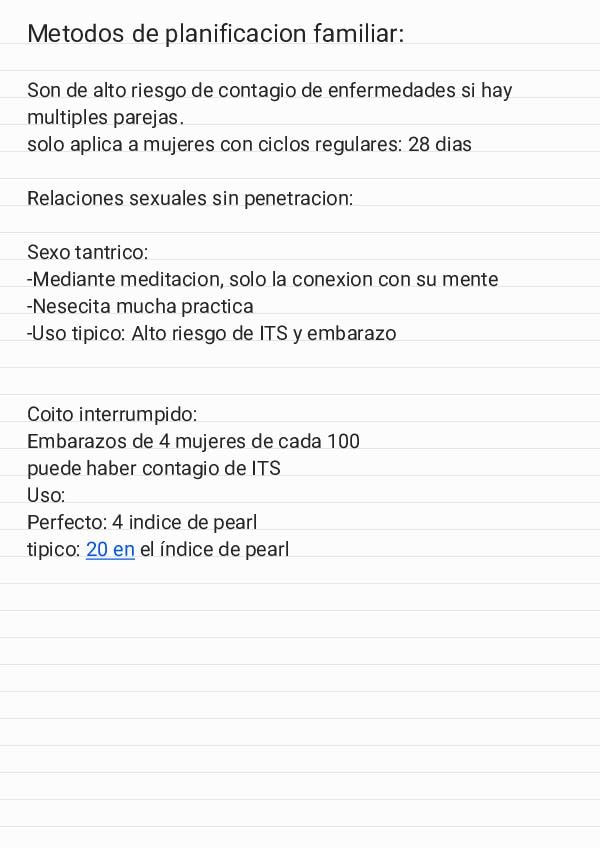Open the underlined "20 en" link
Image resolution: width=600 pixels, height=848 pixels.
[110, 549]
